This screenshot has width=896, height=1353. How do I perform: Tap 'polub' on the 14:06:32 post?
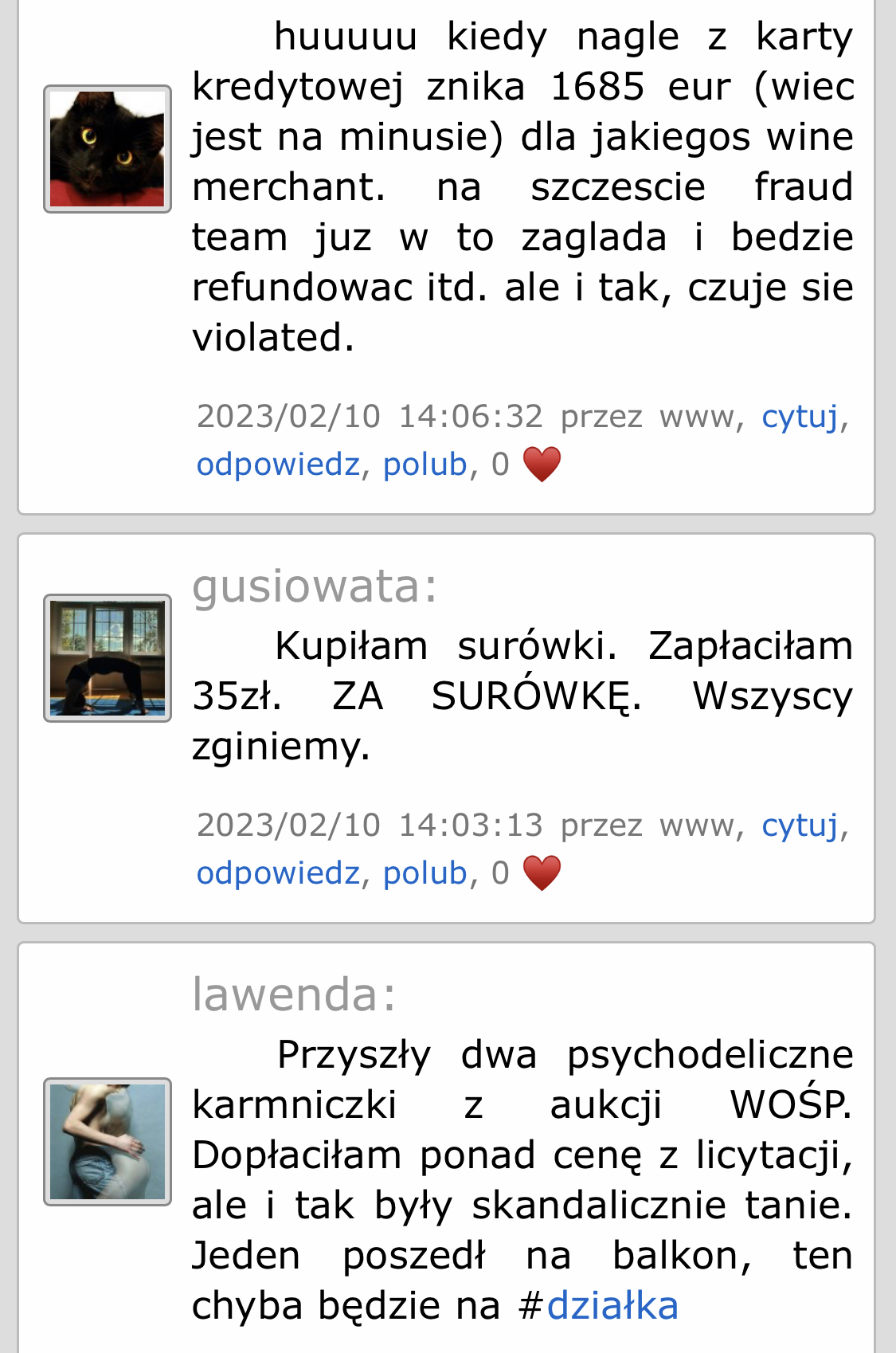click(x=425, y=465)
